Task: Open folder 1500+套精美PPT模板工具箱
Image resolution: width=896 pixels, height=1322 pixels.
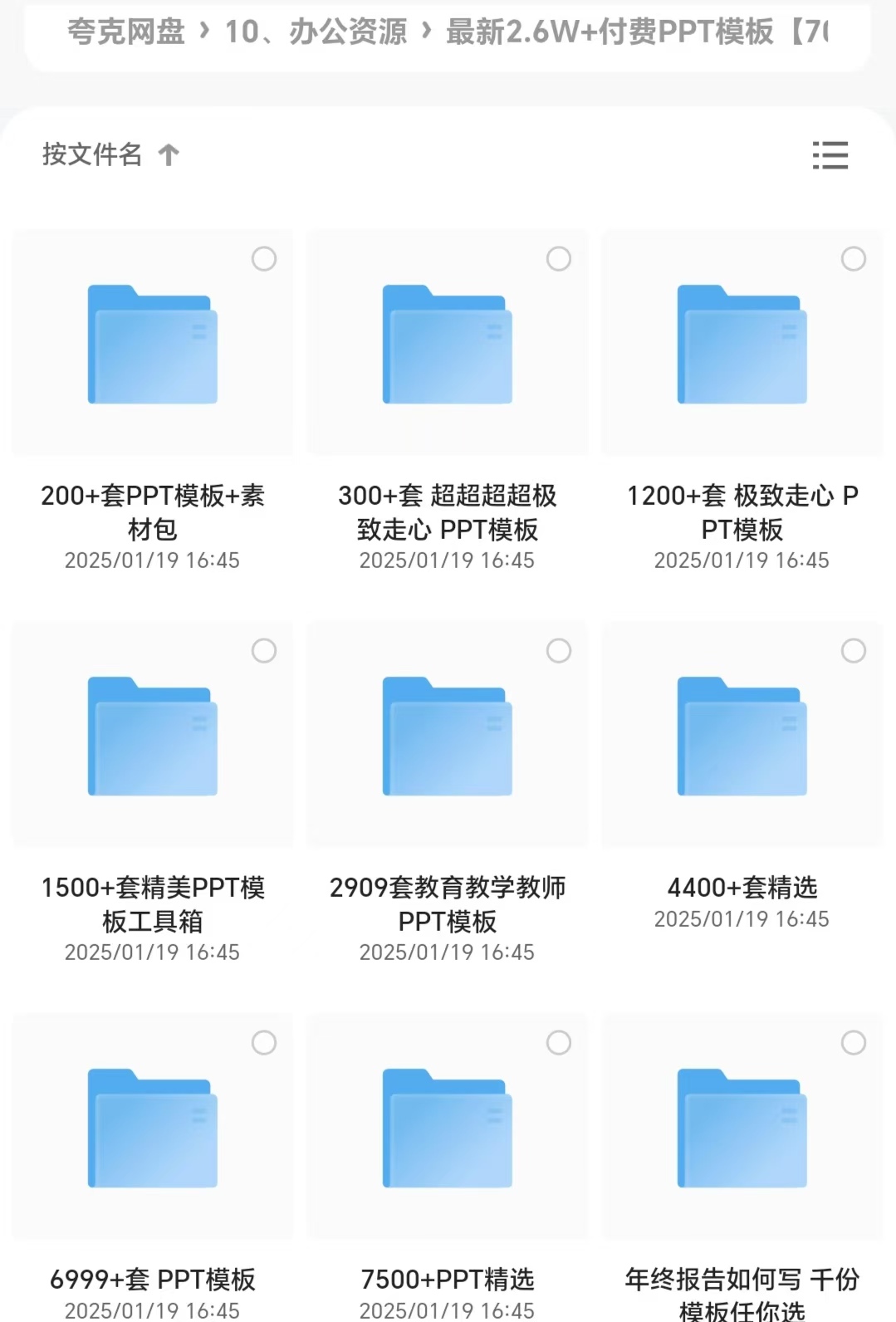Action: (x=153, y=737)
